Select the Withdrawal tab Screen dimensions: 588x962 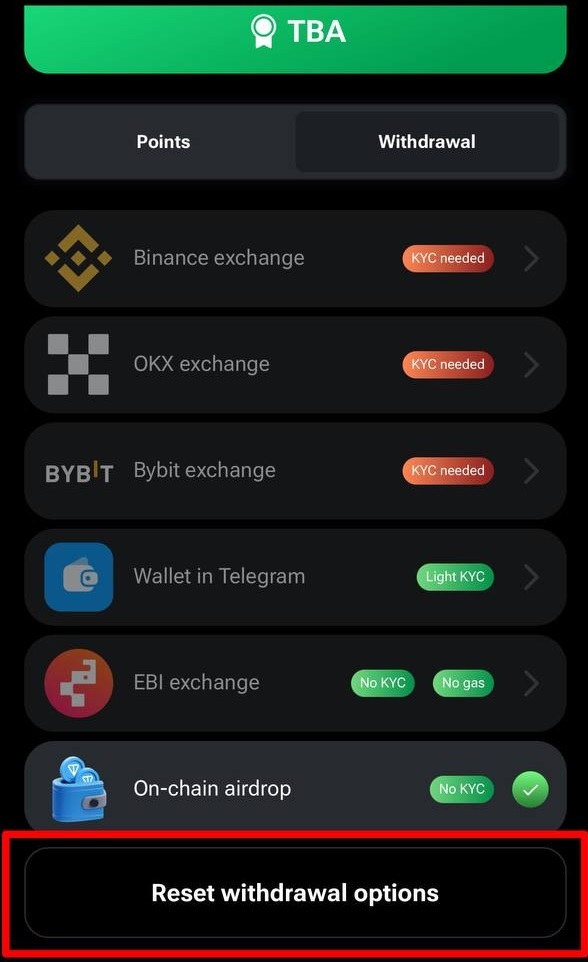(x=427, y=142)
